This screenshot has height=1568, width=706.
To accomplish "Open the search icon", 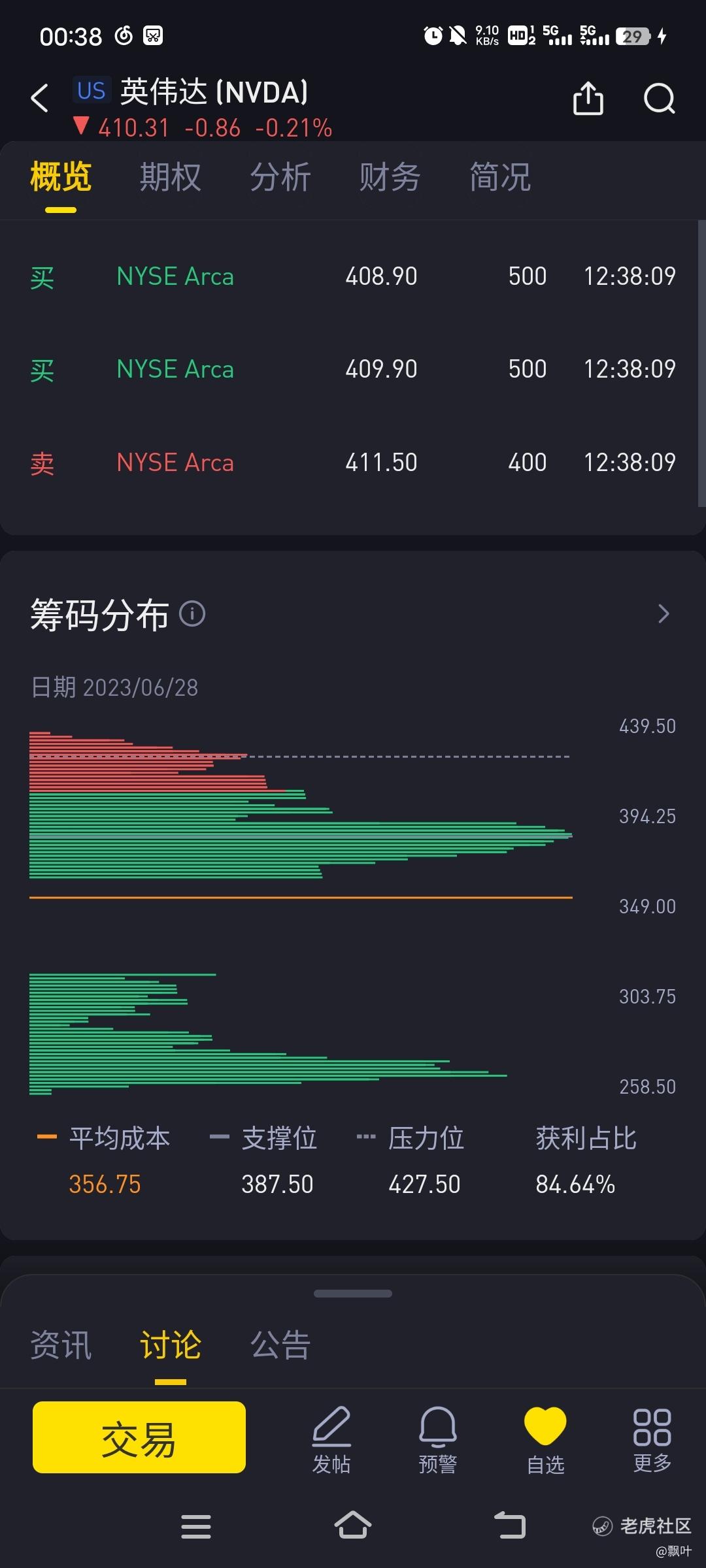I will pos(659,99).
